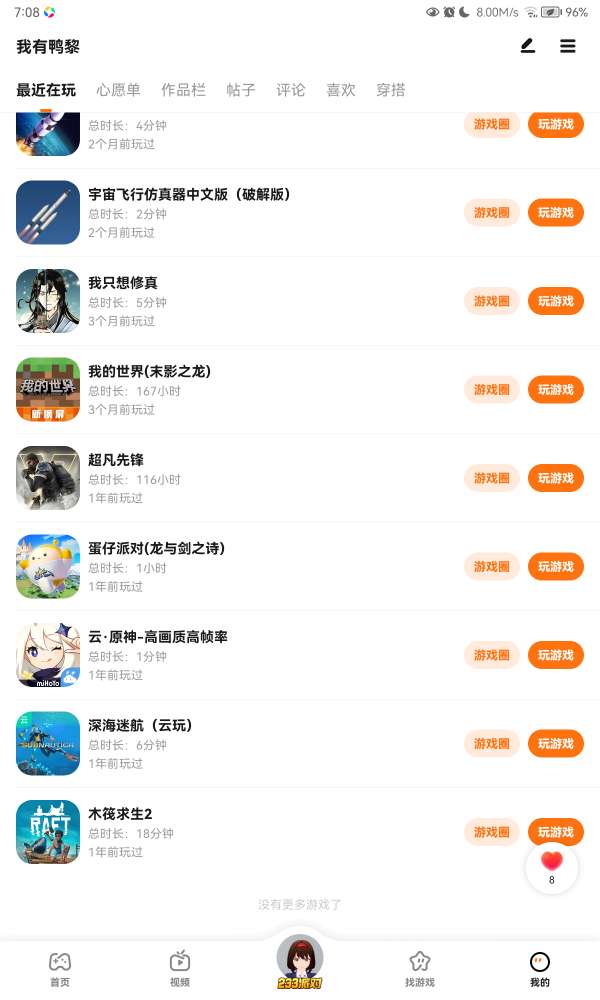Image resolution: width=600 pixels, height=1000 pixels.
Task: Launch 我的世界(末影之龙) via 玩游戏
Action: (x=555, y=390)
